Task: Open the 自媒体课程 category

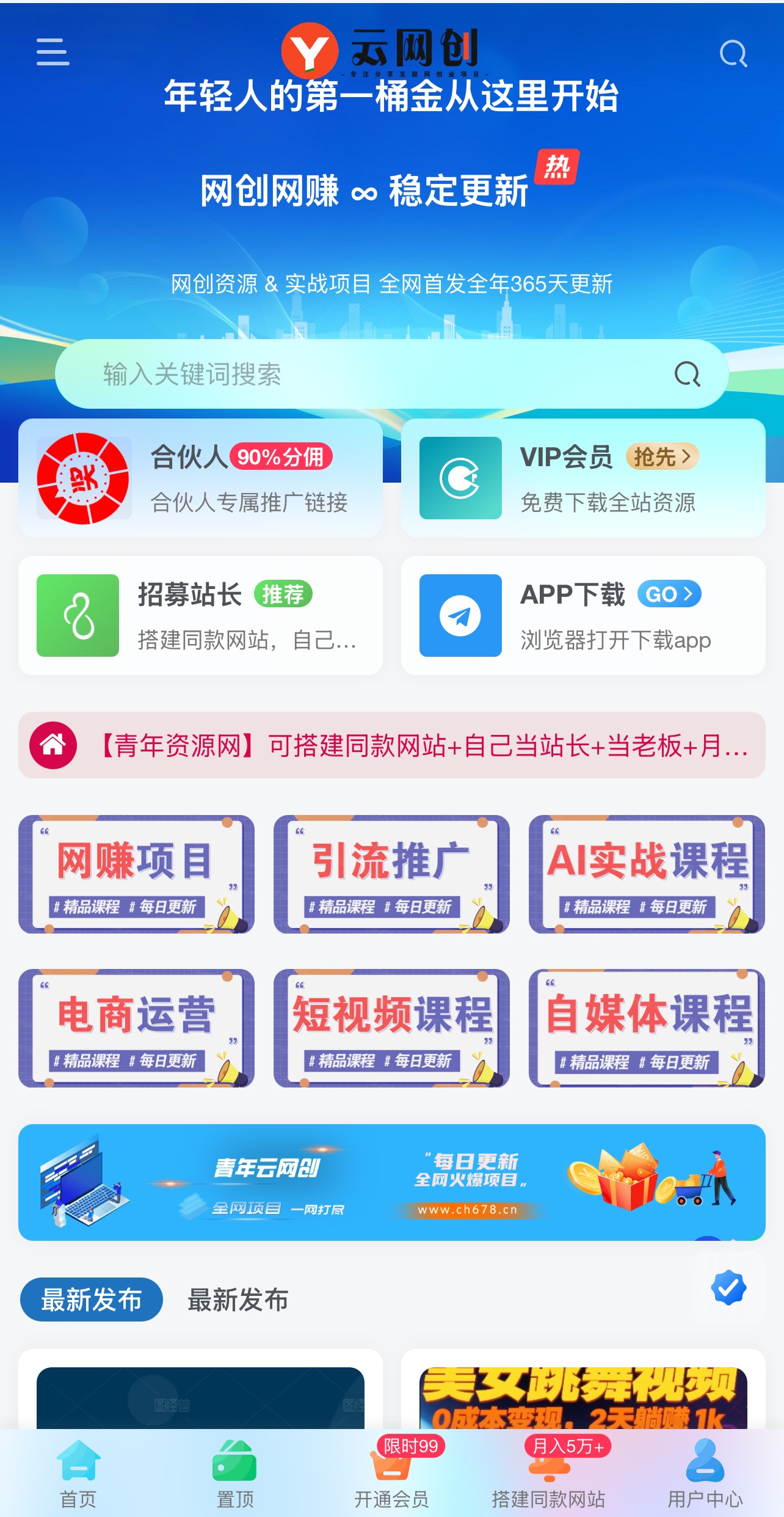Action: pos(647,1028)
